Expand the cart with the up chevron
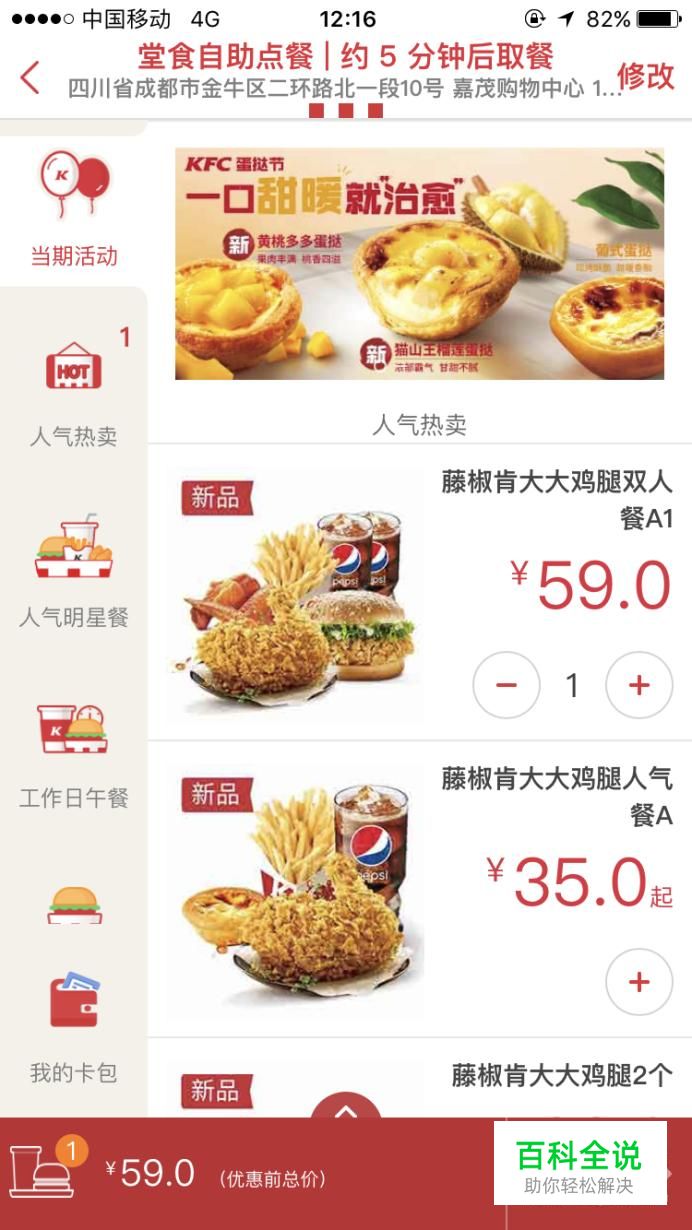This screenshot has width=692, height=1230. (x=346, y=1110)
